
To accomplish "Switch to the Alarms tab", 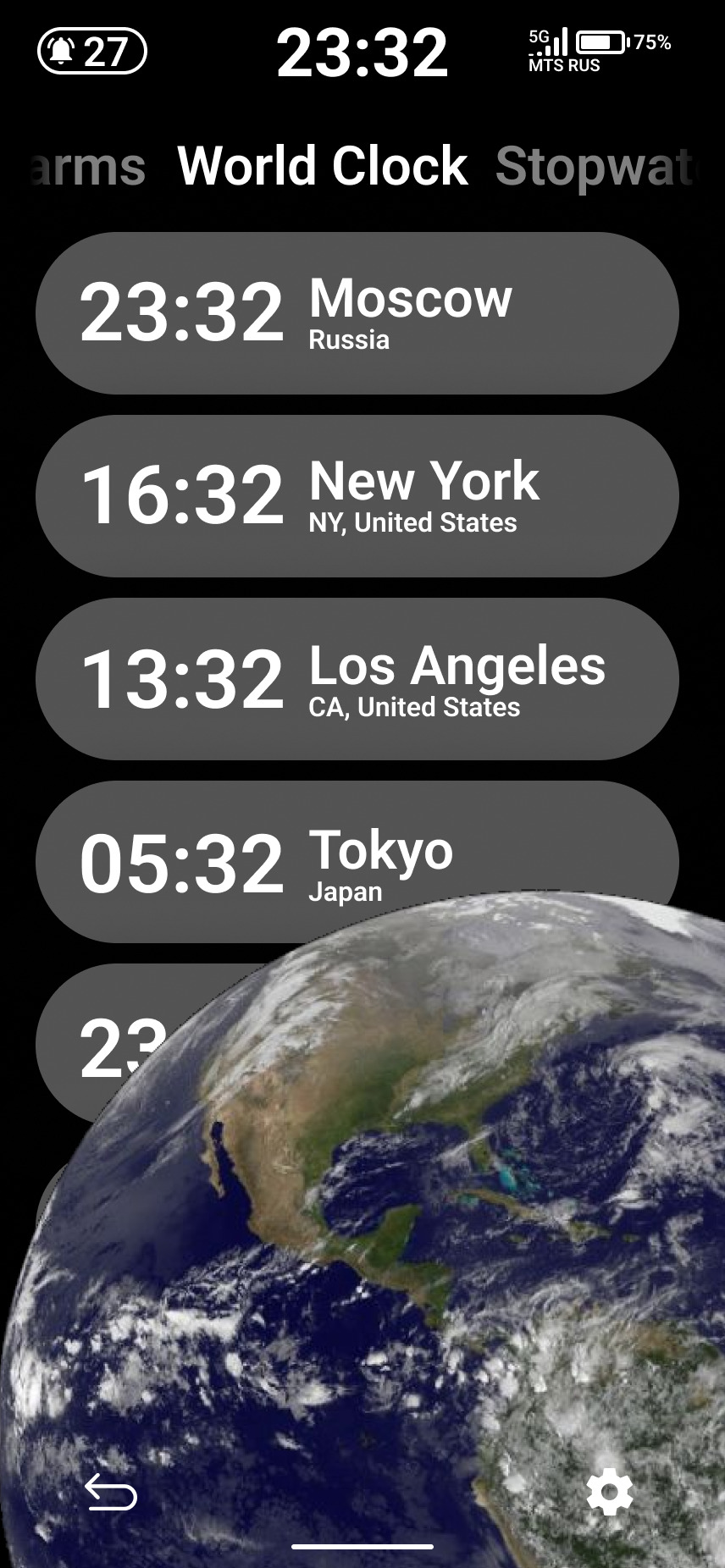I will [x=87, y=166].
